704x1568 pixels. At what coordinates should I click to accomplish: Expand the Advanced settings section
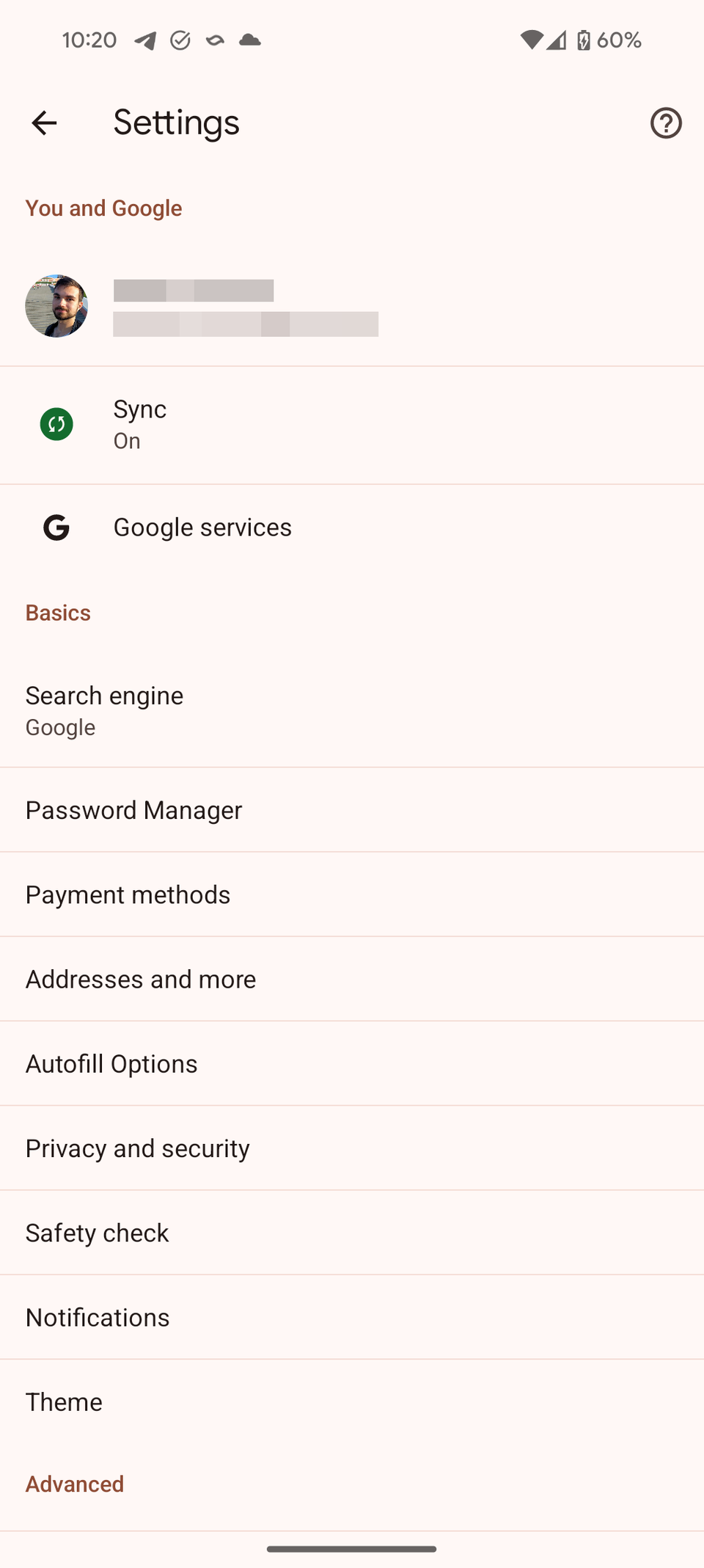[x=74, y=1484]
